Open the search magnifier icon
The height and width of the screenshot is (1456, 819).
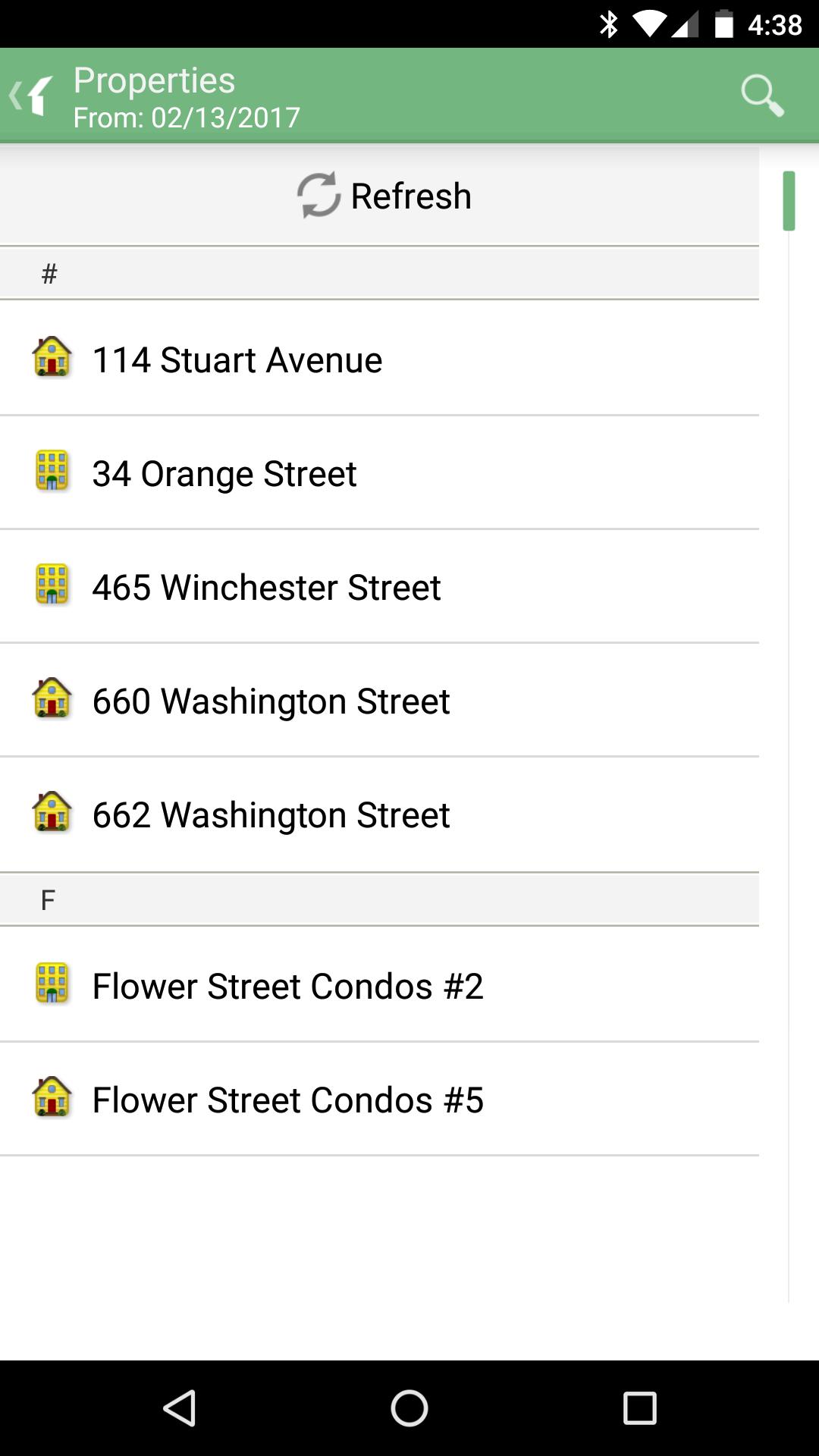[x=761, y=96]
